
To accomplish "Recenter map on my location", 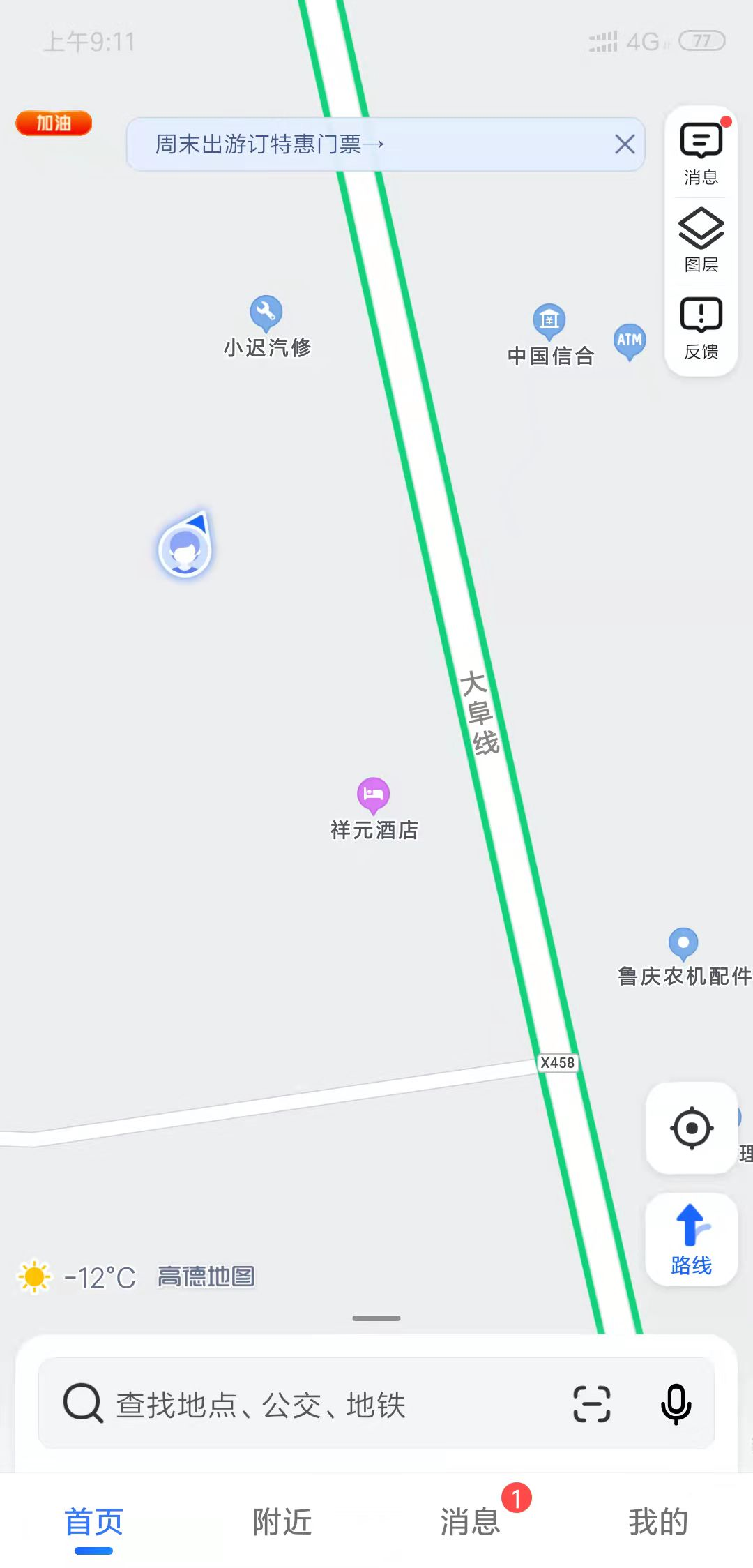I will tap(692, 1128).
